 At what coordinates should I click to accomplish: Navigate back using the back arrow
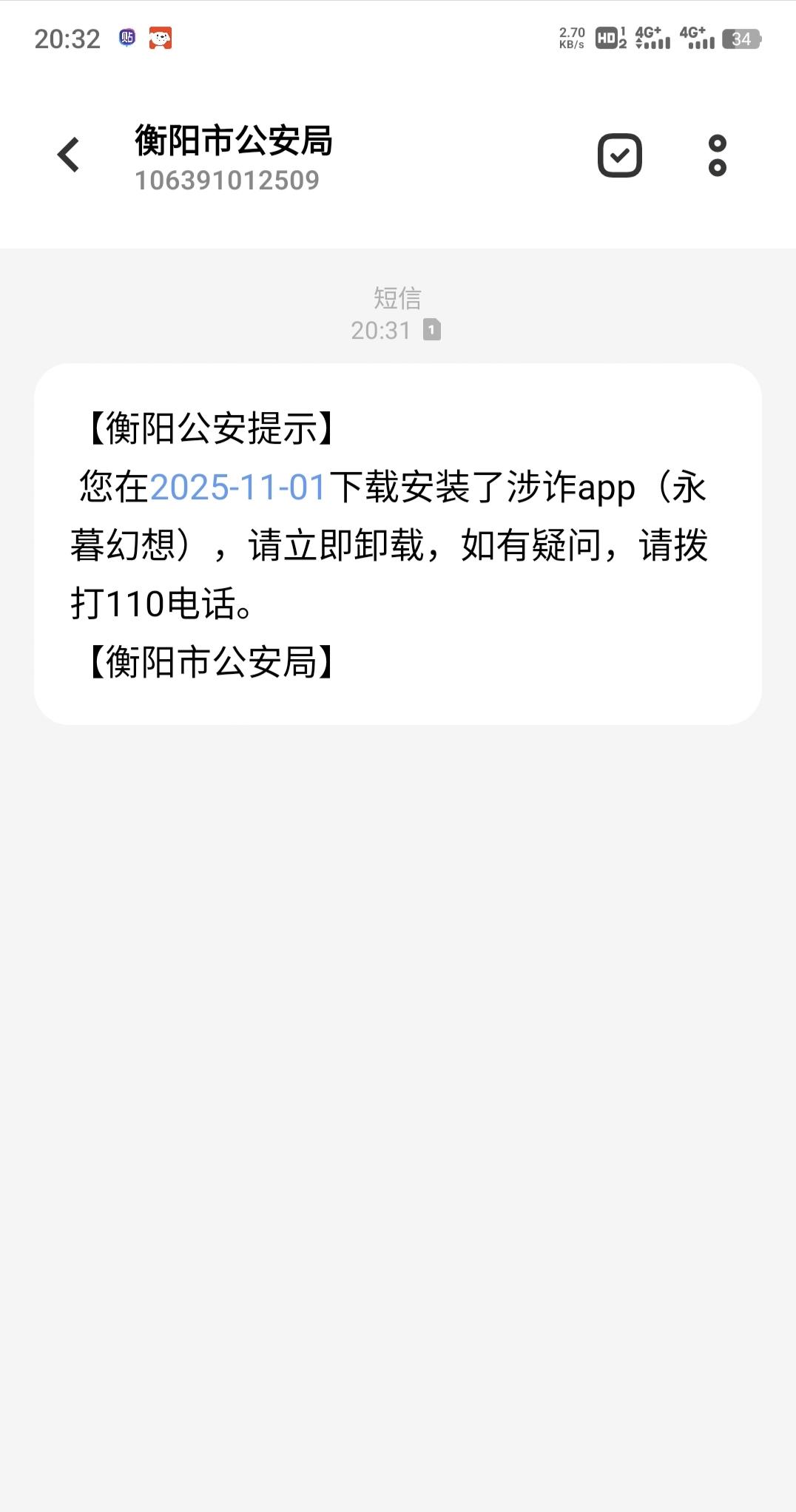click(x=69, y=155)
